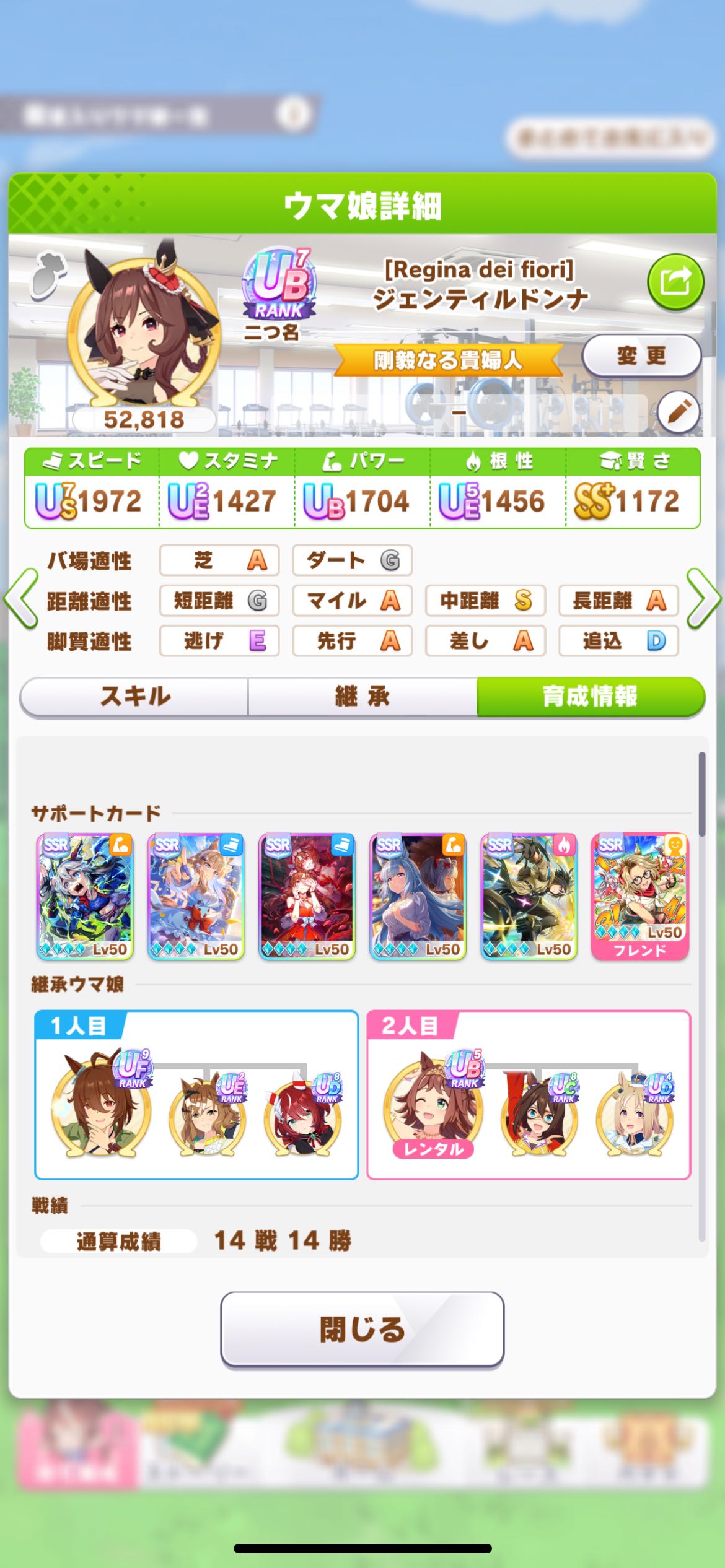Select the 育成情報 tab
Viewport: 725px width, 1568px height.
(590, 697)
